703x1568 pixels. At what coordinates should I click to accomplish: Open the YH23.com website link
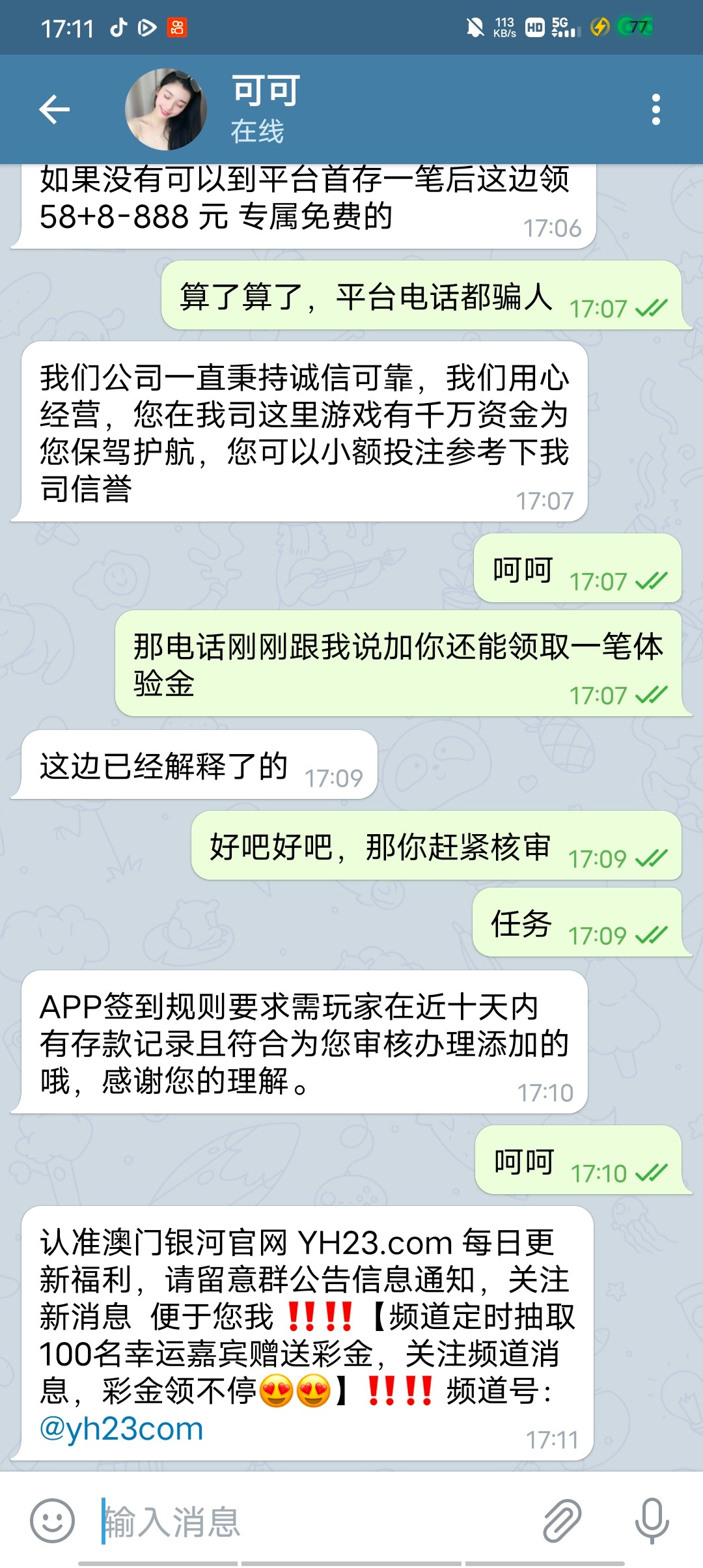click(375, 1243)
